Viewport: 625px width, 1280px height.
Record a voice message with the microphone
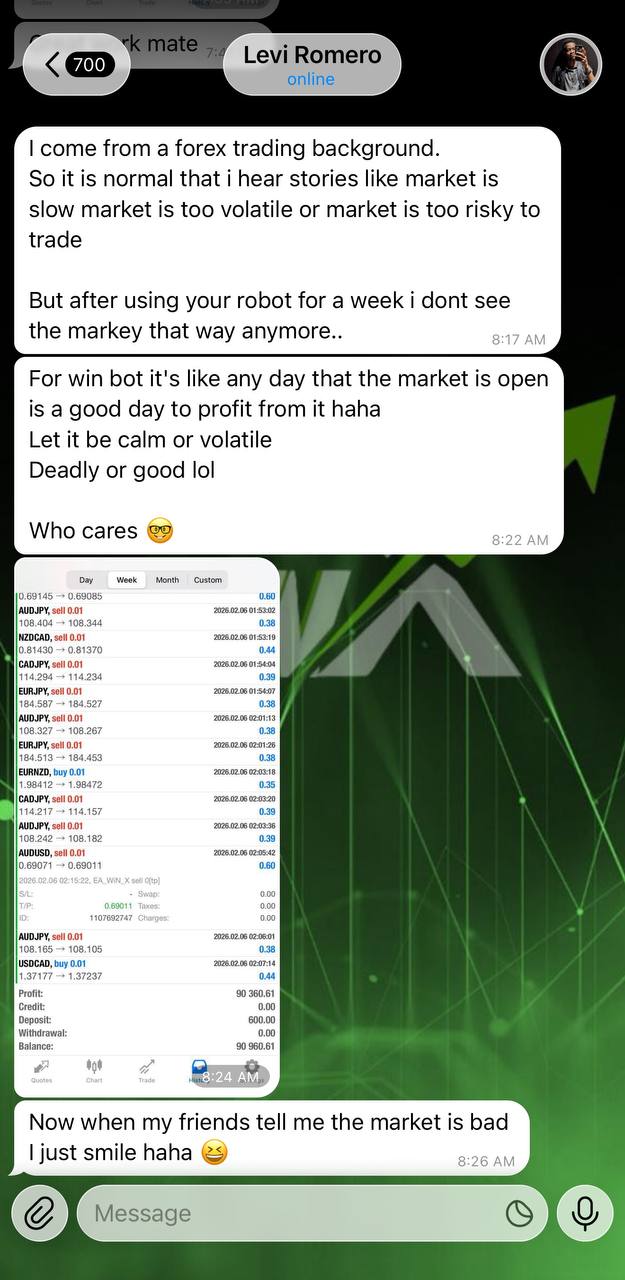[x=584, y=1213]
